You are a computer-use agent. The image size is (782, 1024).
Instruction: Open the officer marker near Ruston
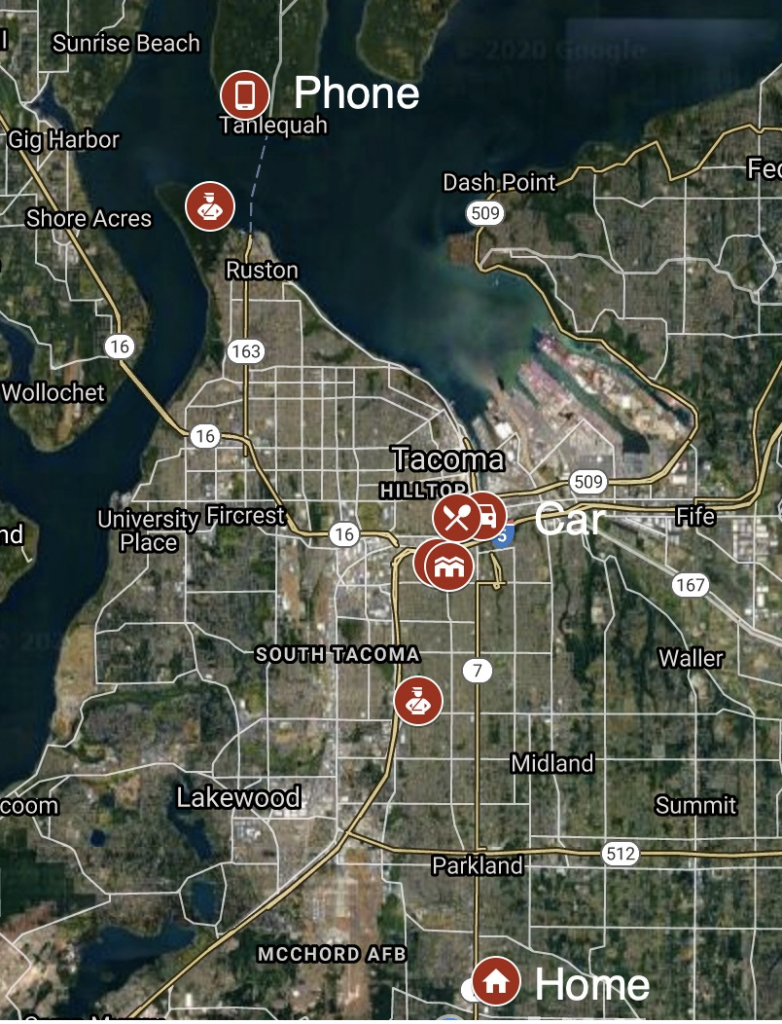pos(210,207)
